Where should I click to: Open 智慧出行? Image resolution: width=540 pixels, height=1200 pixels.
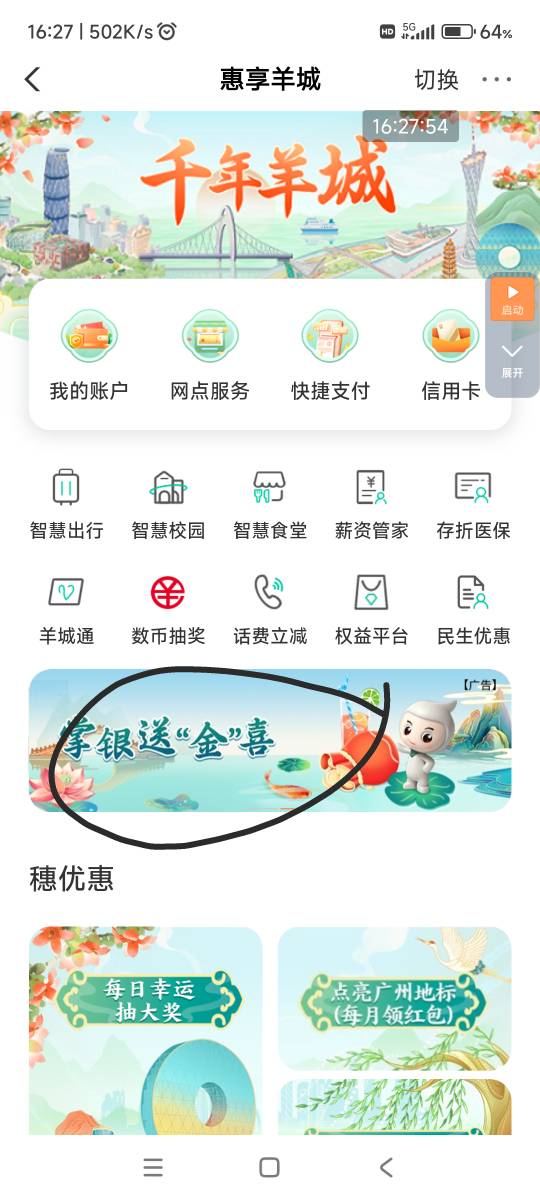66,505
